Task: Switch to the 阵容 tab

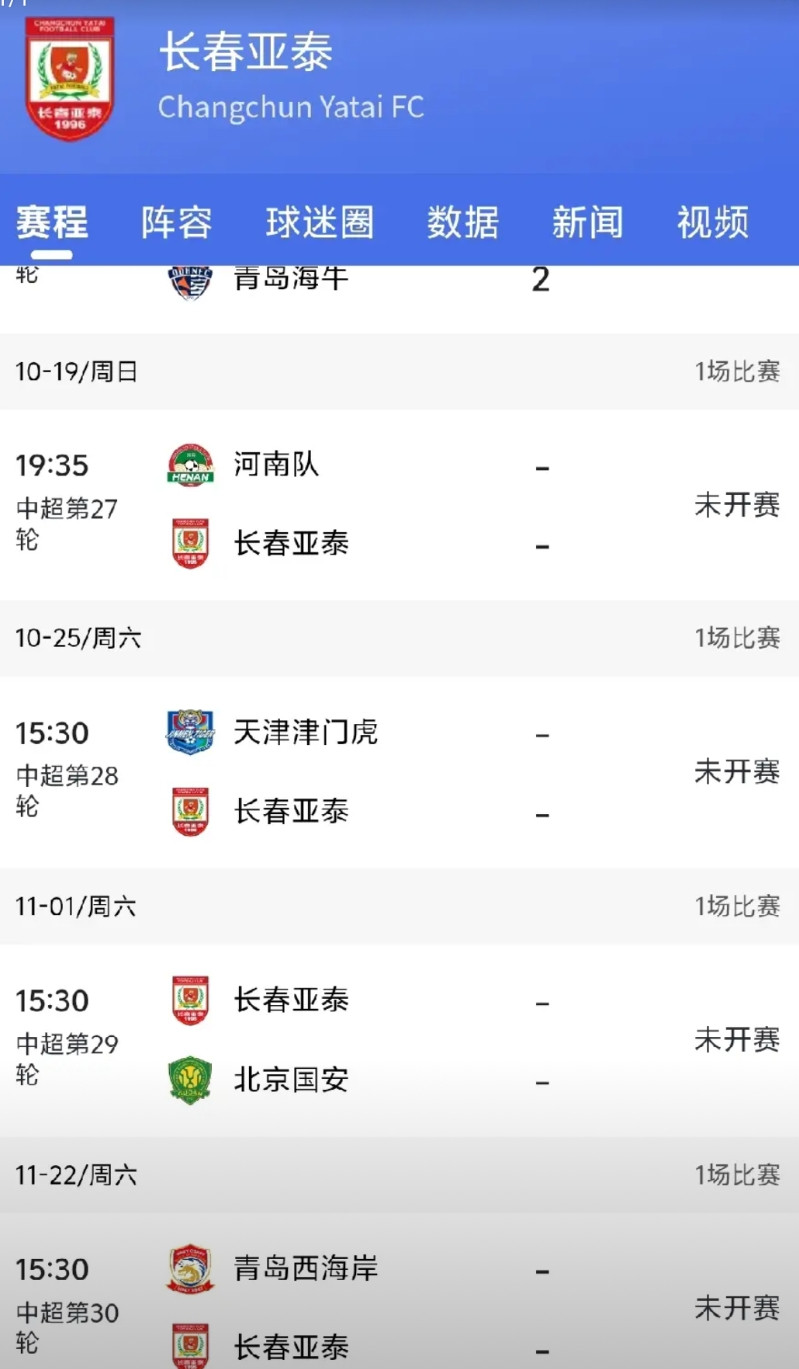Action: [x=176, y=222]
